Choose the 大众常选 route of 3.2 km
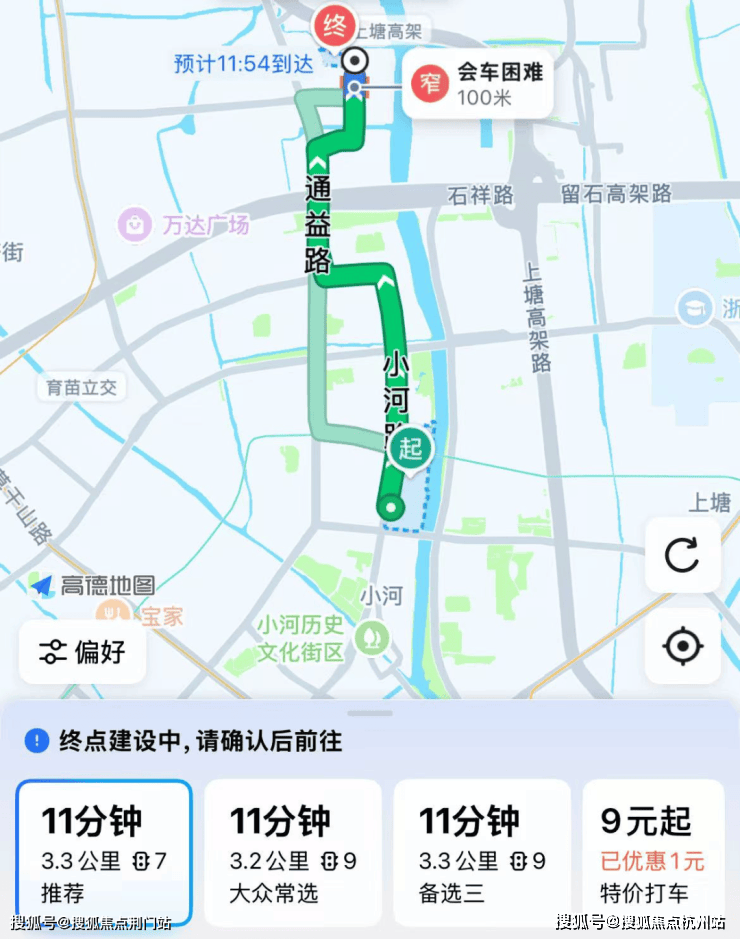Image resolution: width=740 pixels, height=939 pixels. pos(293,852)
